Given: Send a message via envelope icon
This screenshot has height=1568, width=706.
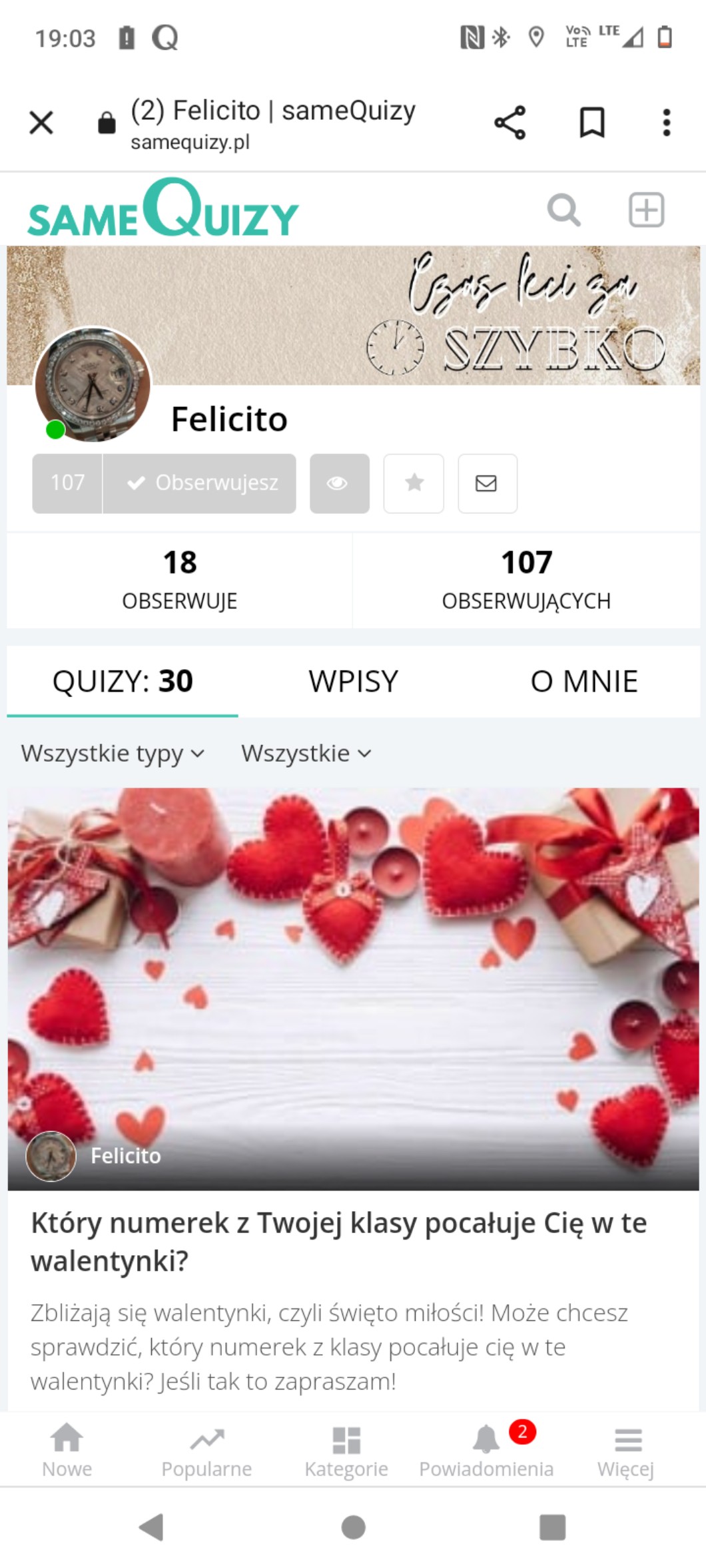Looking at the screenshot, I should click(x=488, y=483).
